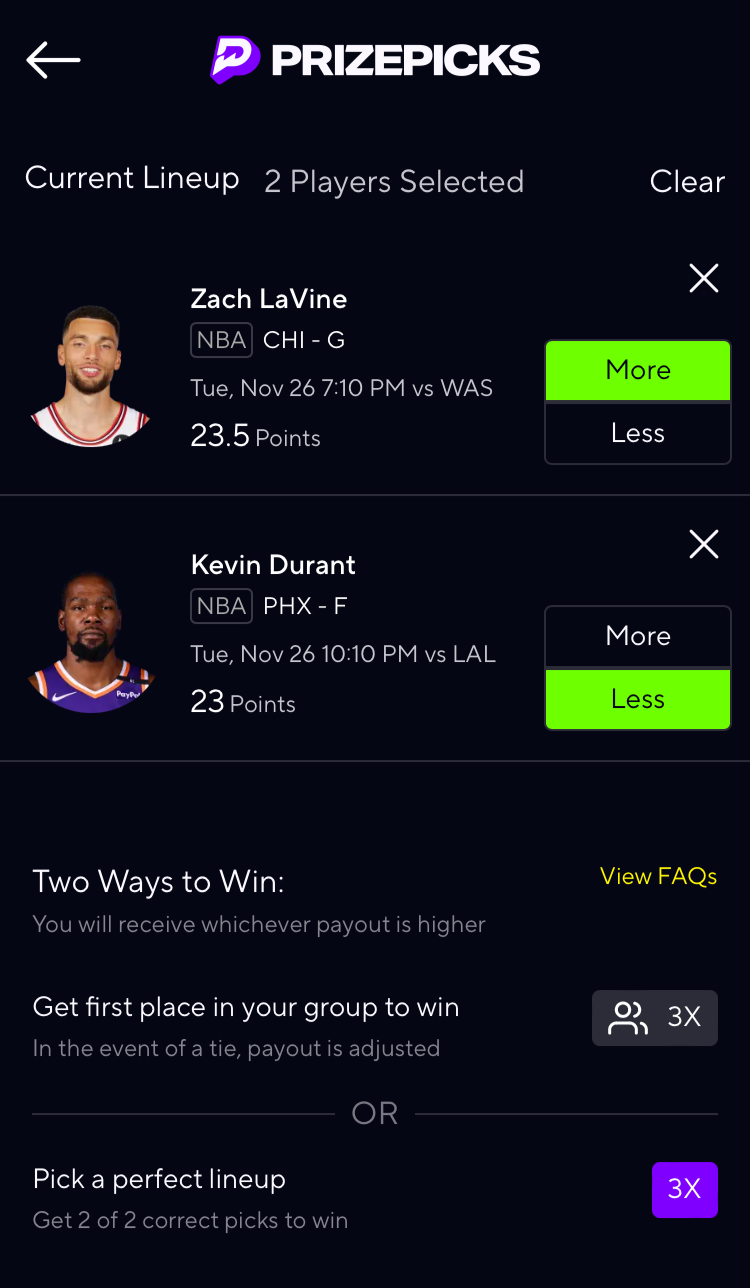Remove Kevin Durant from the lineup
Image resolution: width=750 pixels, height=1288 pixels.
click(703, 544)
